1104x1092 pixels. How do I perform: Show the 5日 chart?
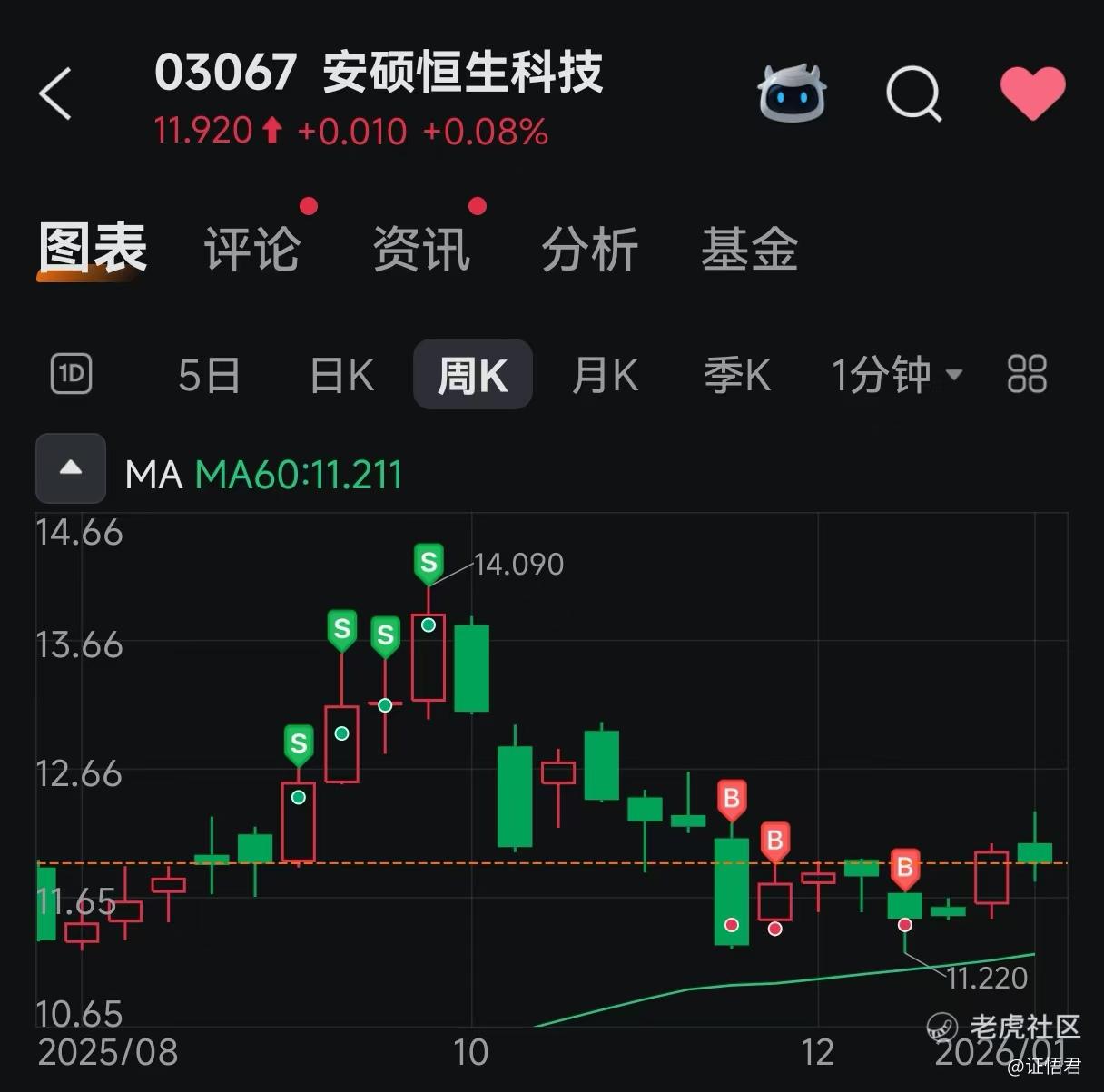[x=209, y=375]
